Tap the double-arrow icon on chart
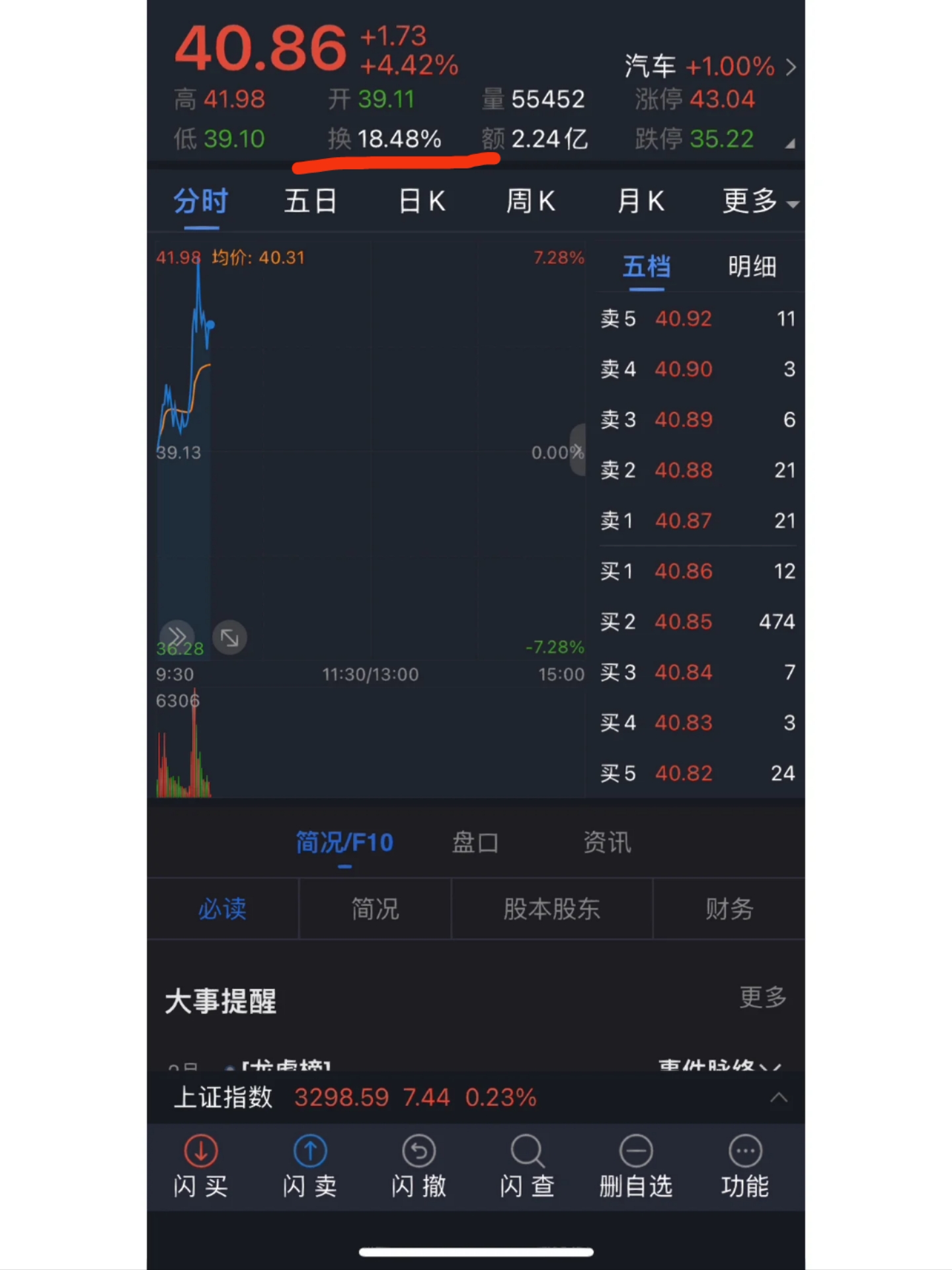This screenshot has height=1270, width=952. click(x=177, y=637)
